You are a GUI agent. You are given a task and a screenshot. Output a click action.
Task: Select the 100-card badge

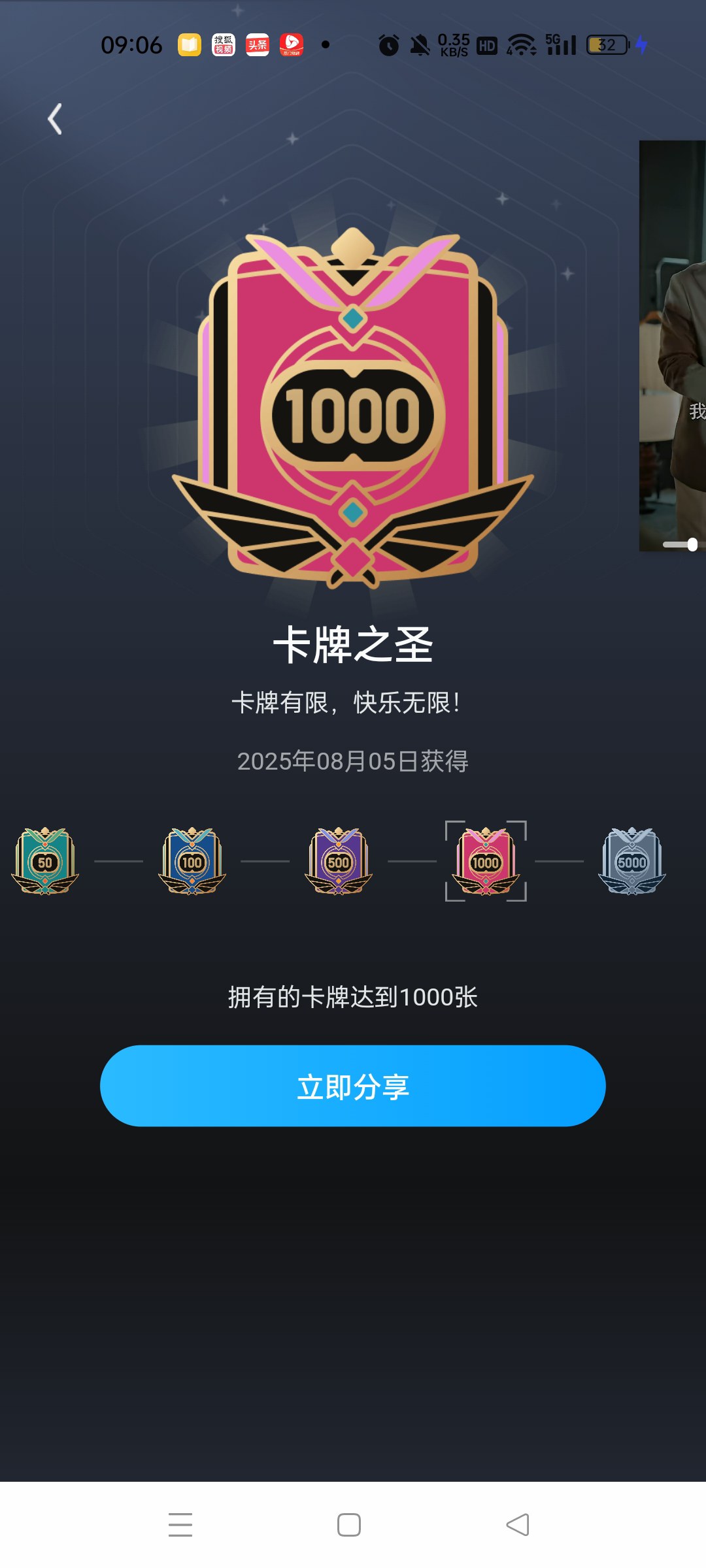(192, 861)
